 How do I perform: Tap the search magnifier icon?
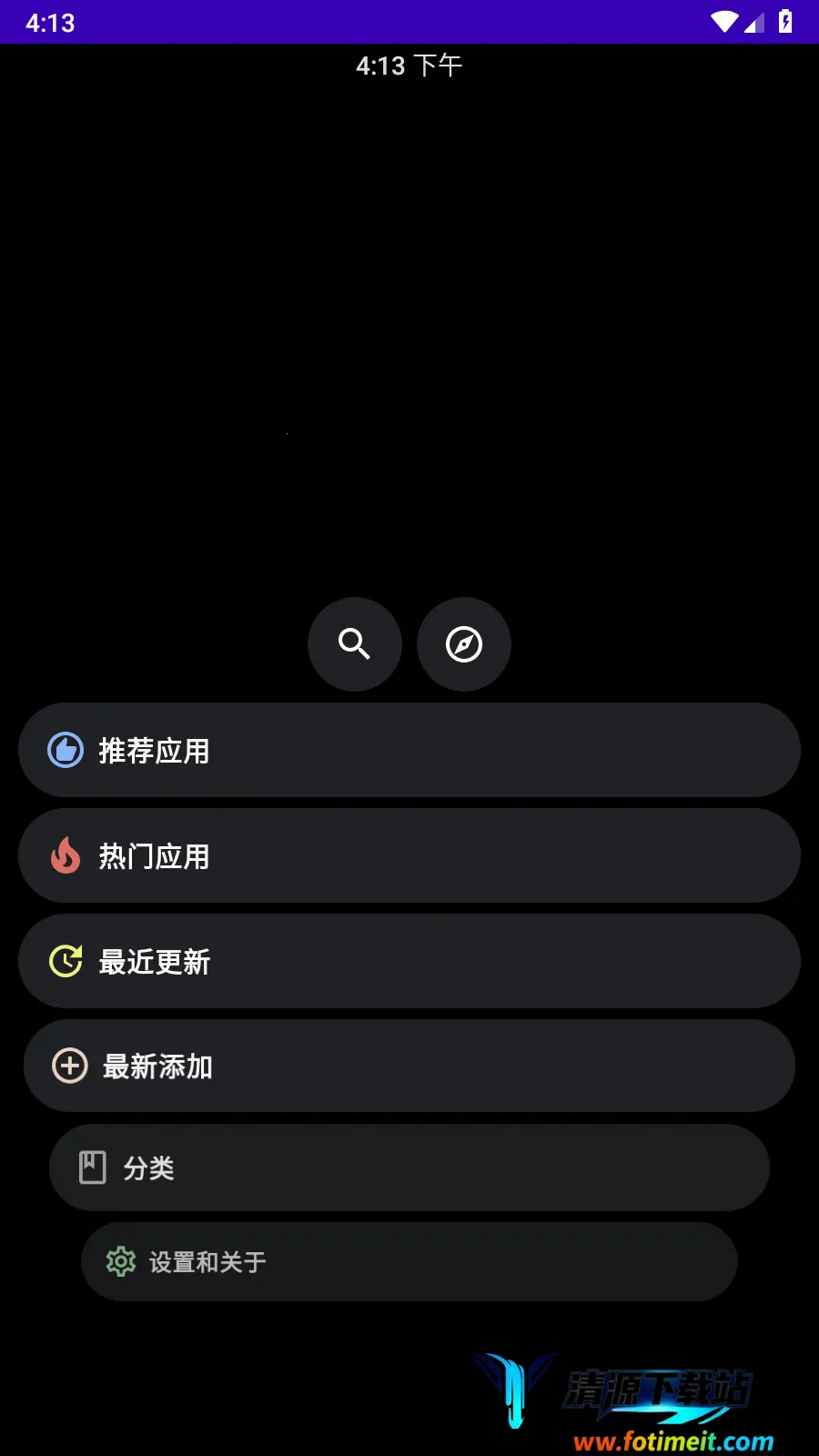(x=355, y=644)
